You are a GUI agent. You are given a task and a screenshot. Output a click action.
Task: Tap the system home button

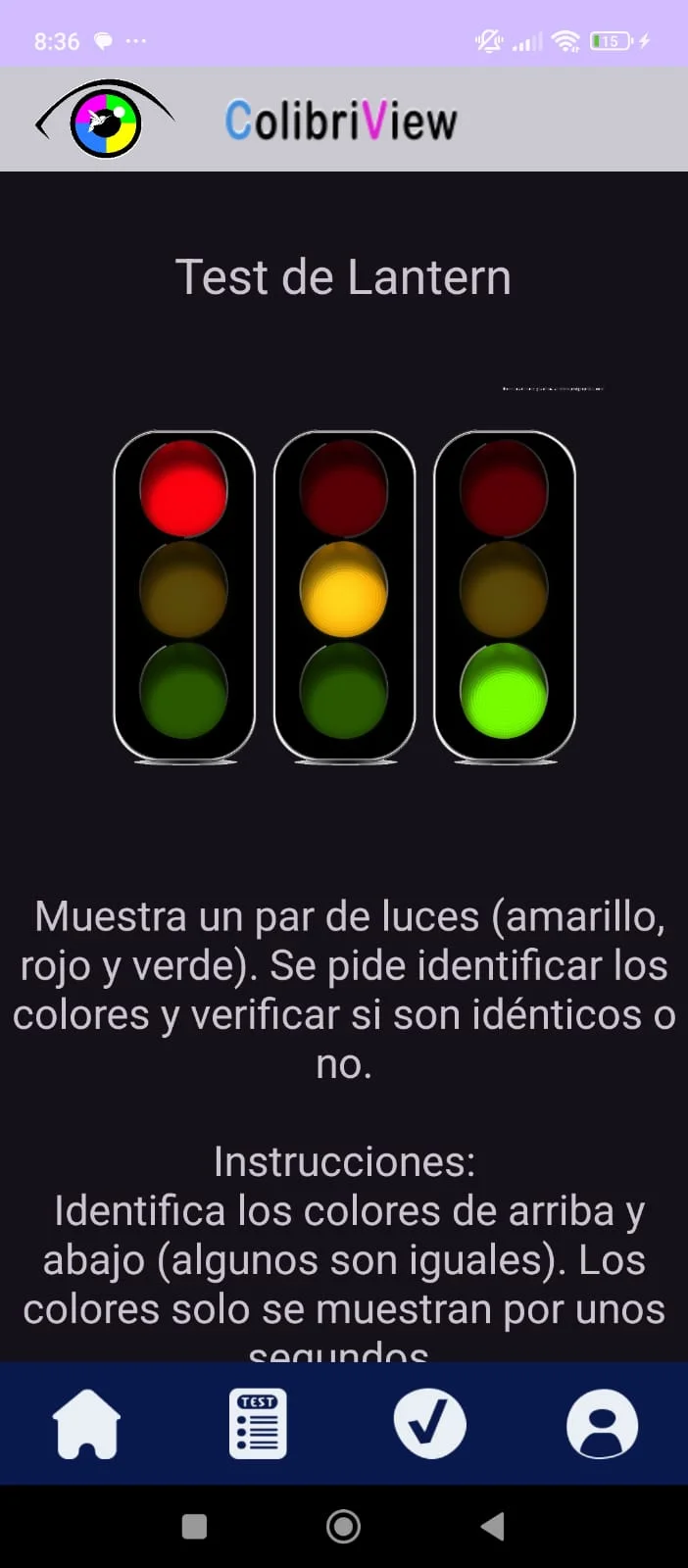pos(343,1526)
